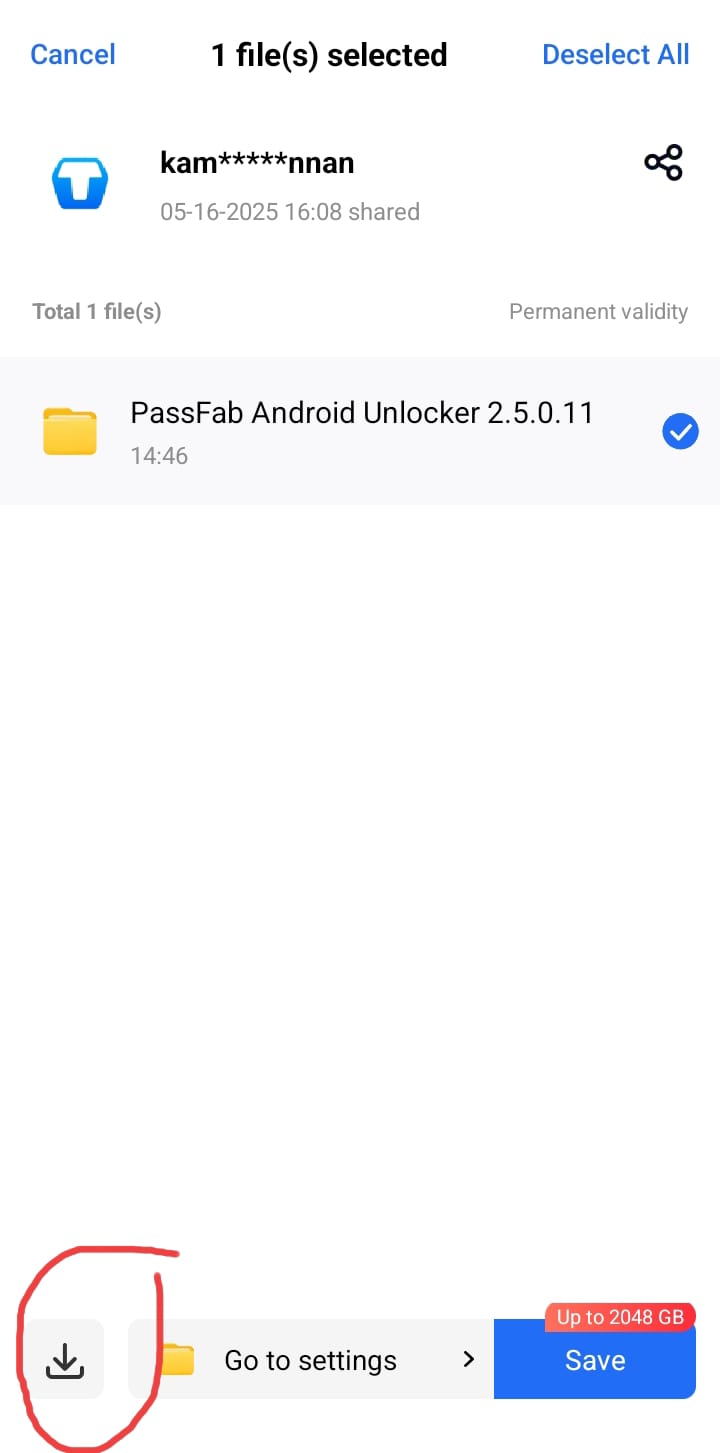Tap the blue Save button

[x=595, y=1360]
